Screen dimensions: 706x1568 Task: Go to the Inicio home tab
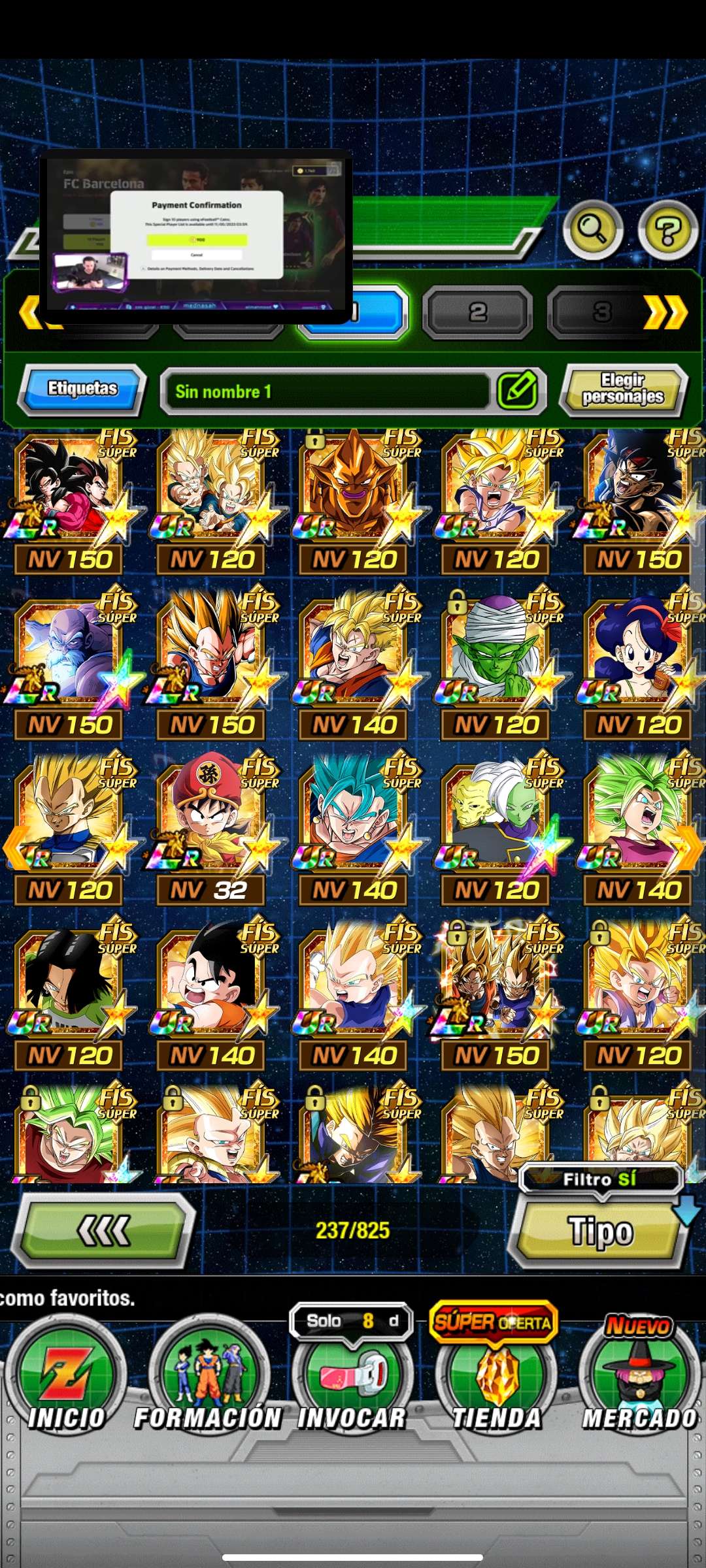[65, 1379]
